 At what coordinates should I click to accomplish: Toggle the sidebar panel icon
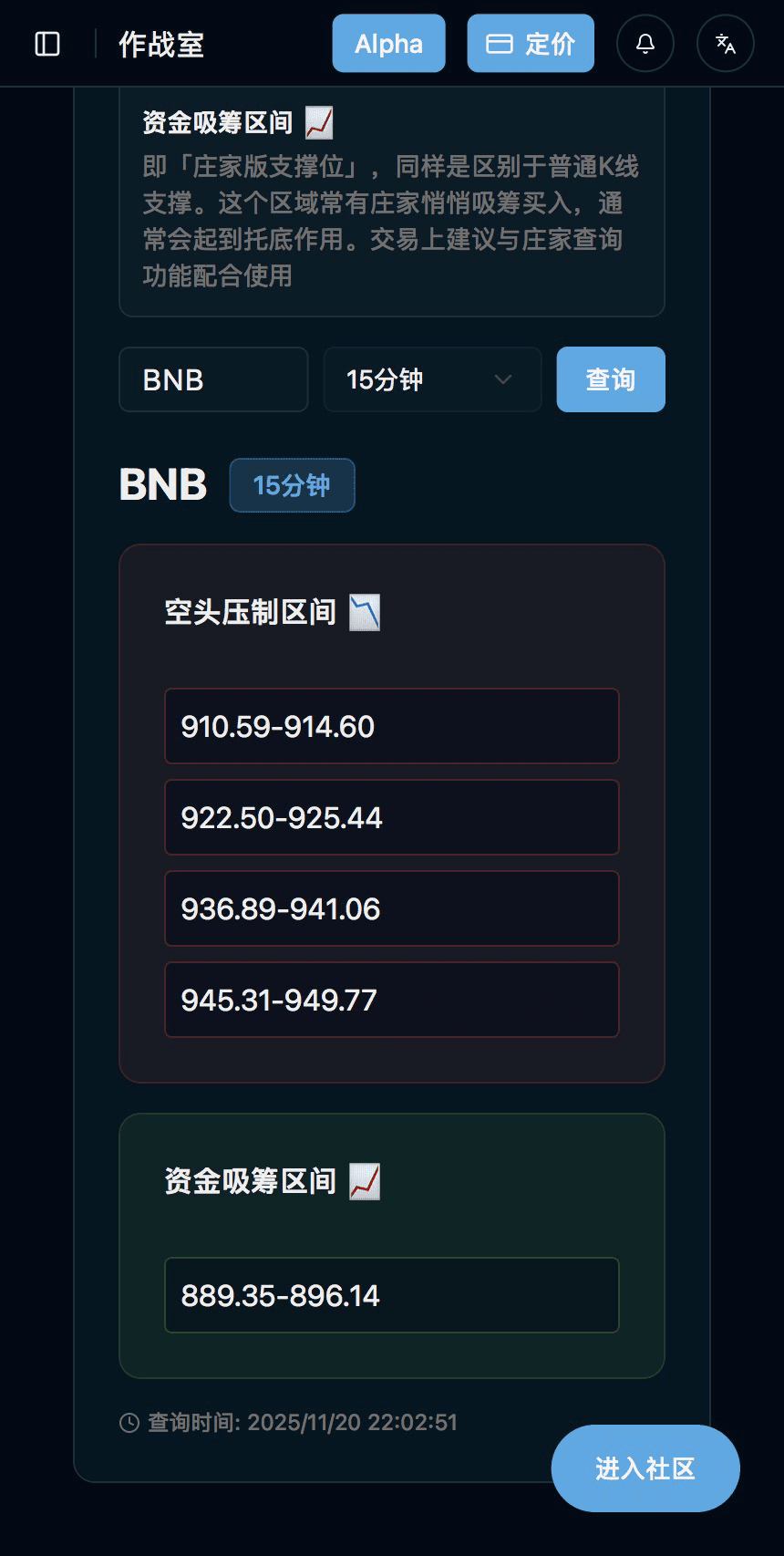click(x=47, y=44)
